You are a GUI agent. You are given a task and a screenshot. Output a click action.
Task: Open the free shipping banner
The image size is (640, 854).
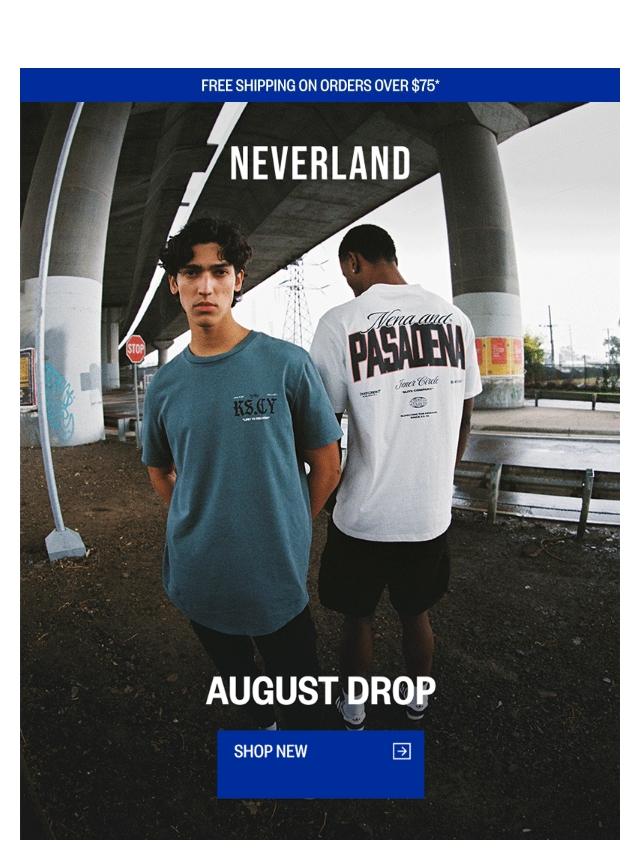(x=320, y=86)
